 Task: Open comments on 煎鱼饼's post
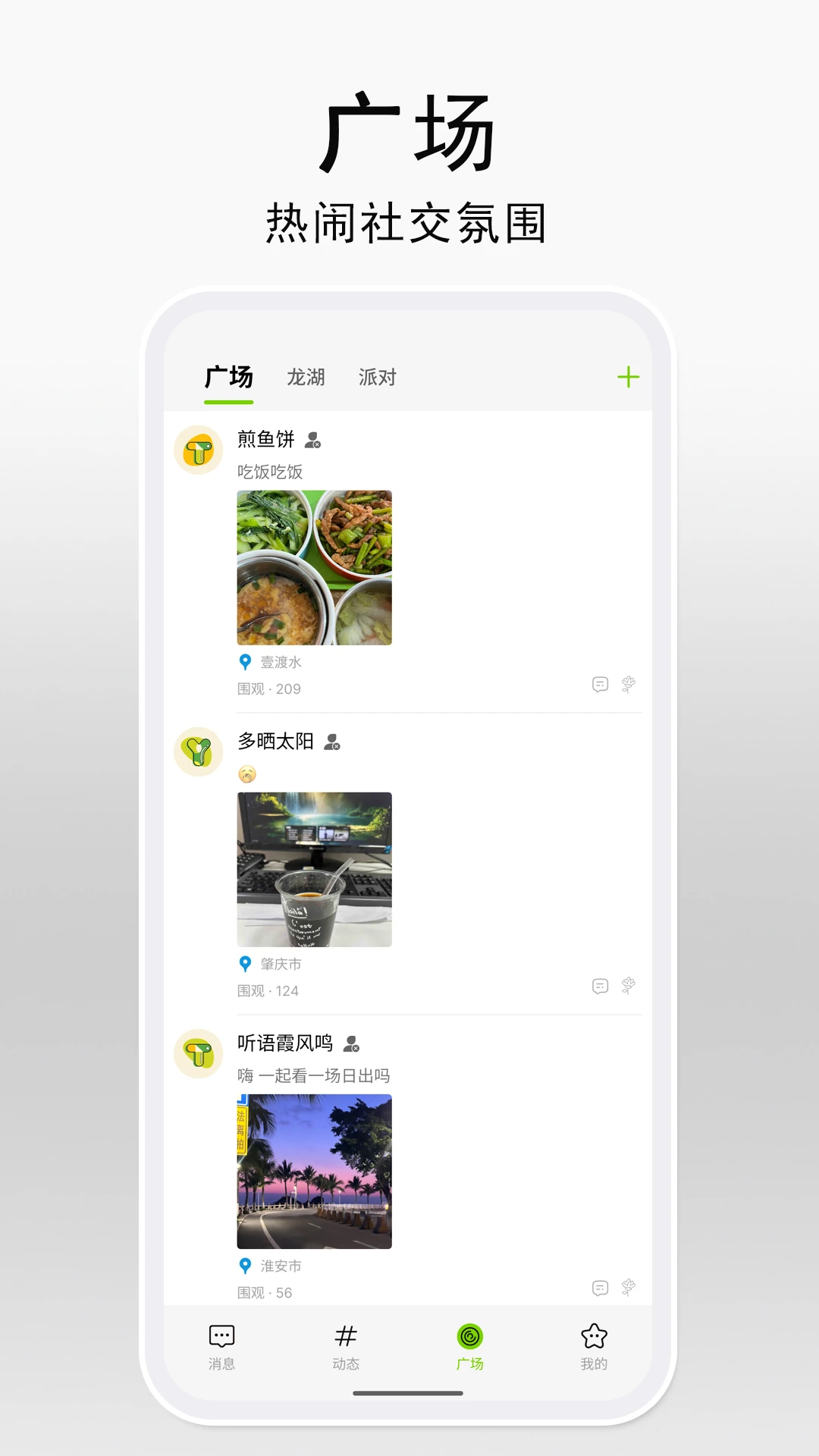(x=600, y=684)
